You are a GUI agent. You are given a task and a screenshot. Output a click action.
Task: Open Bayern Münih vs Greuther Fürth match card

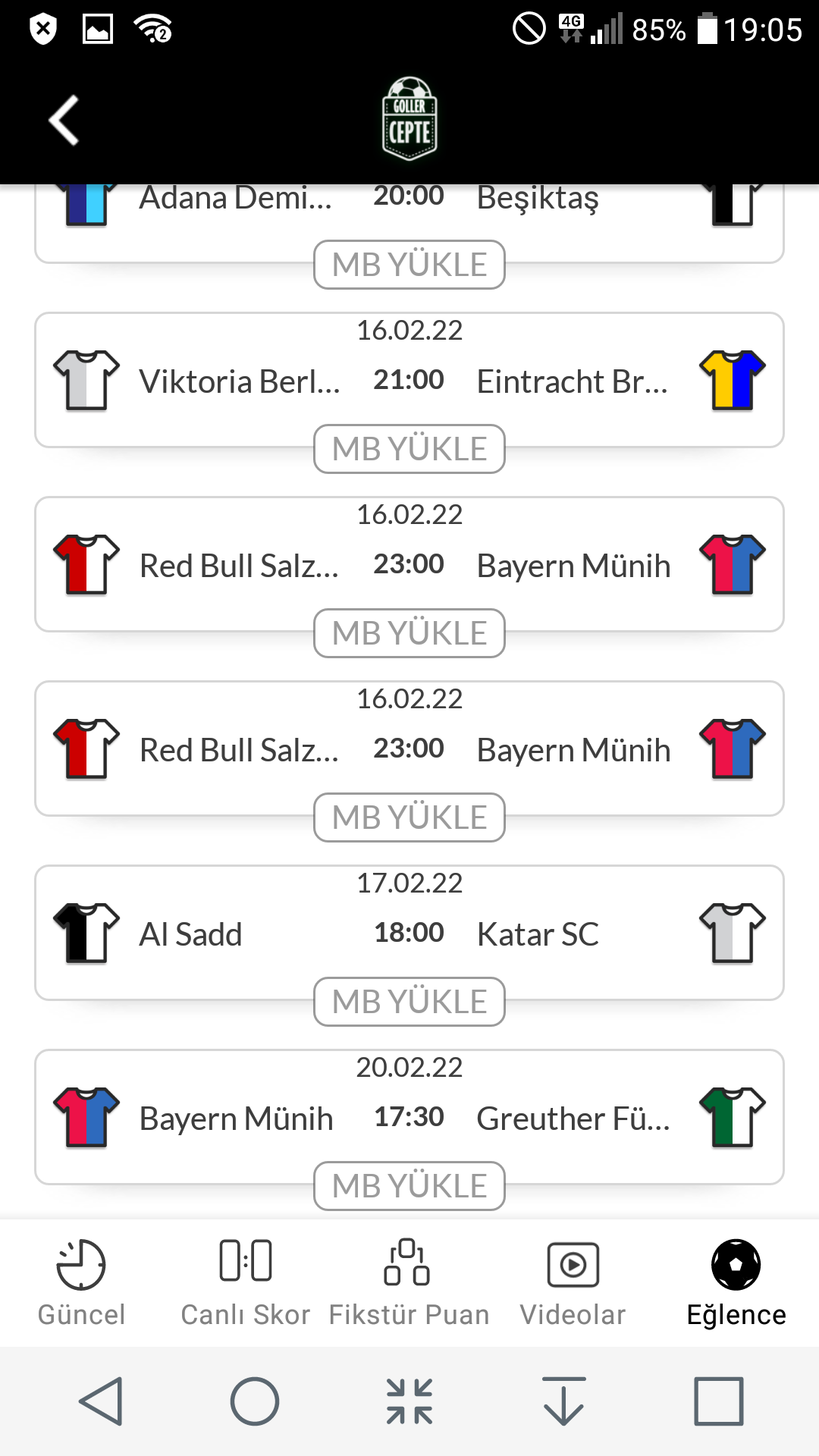click(x=409, y=1117)
